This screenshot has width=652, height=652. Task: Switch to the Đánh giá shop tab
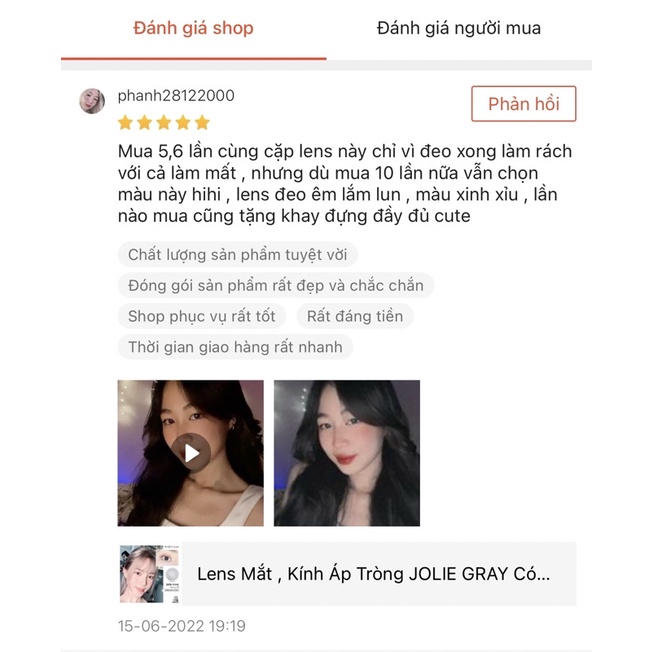point(193,28)
